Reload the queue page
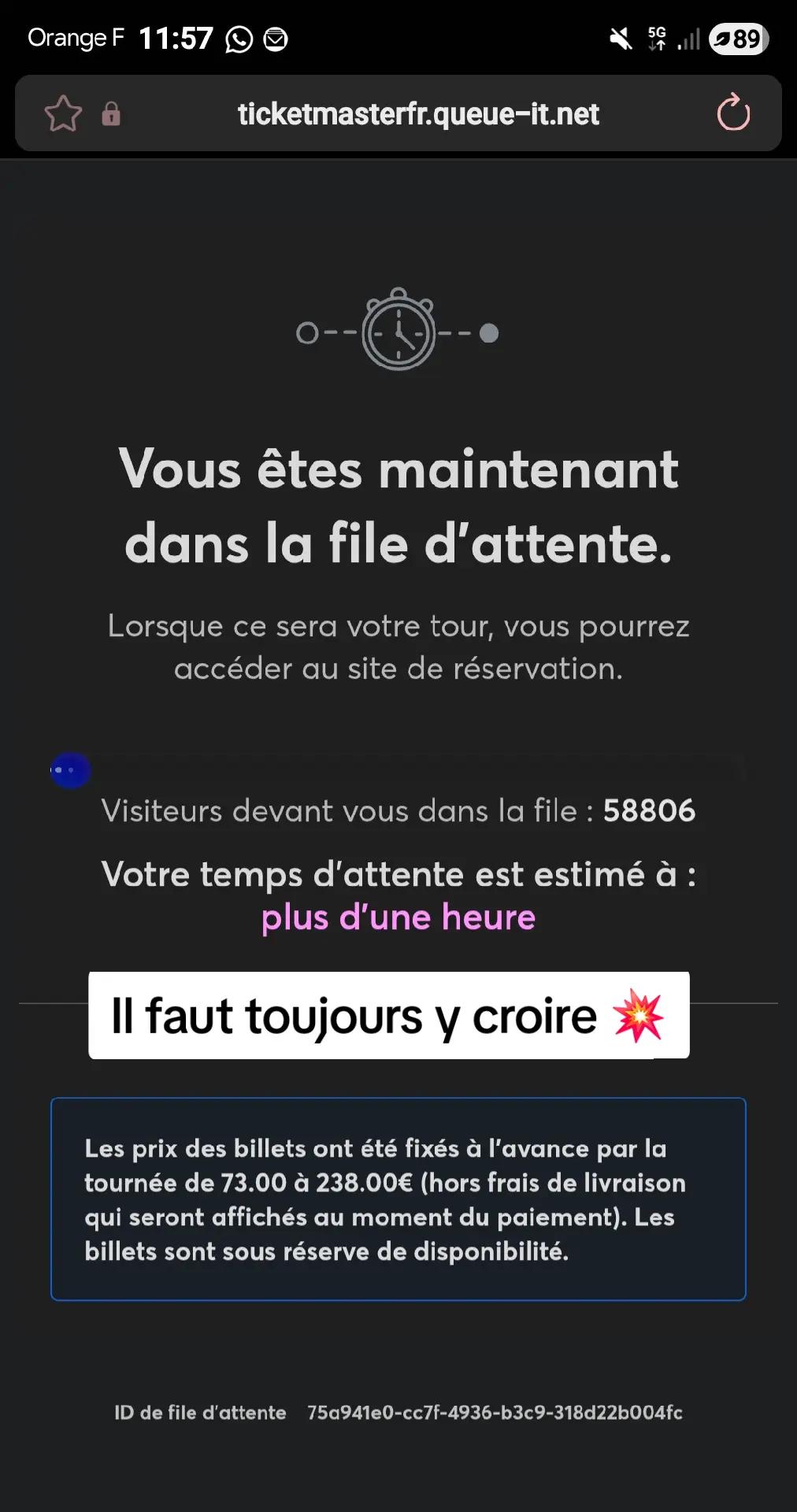The image size is (797, 1512). [x=733, y=113]
